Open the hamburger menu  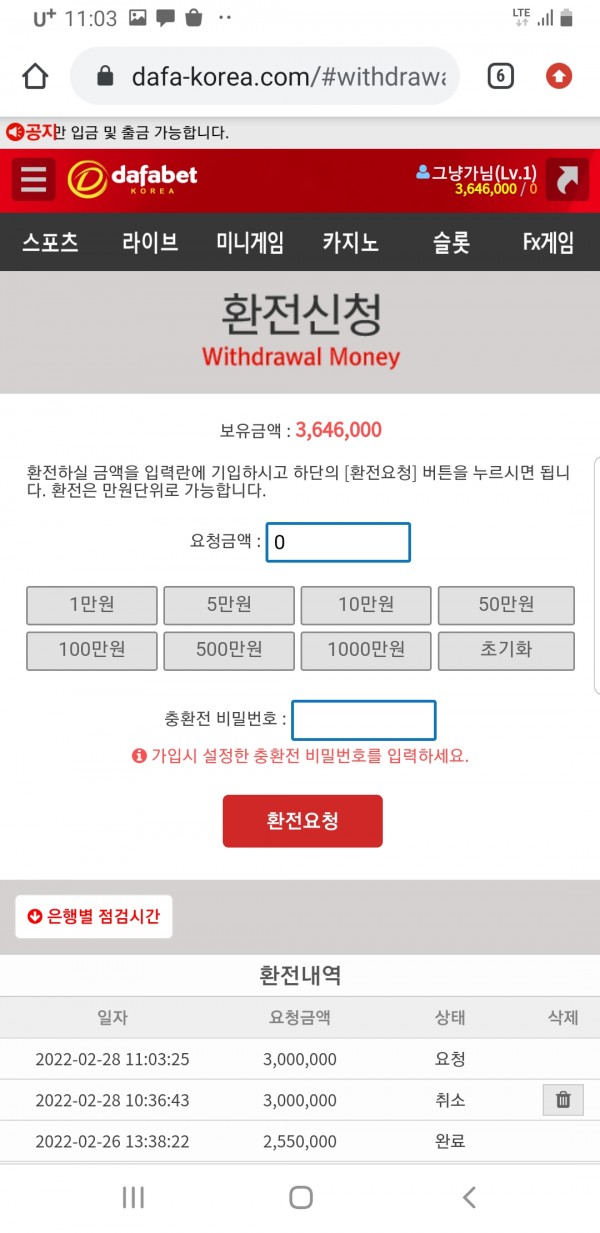click(x=33, y=180)
